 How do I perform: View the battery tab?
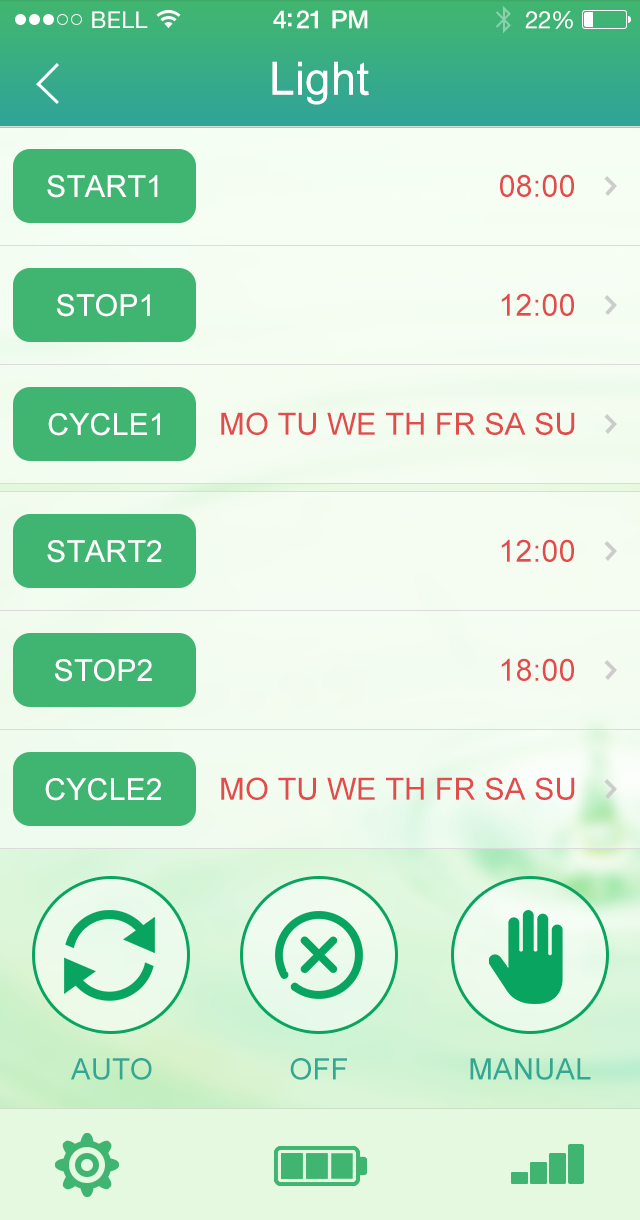click(x=320, y=1165)
